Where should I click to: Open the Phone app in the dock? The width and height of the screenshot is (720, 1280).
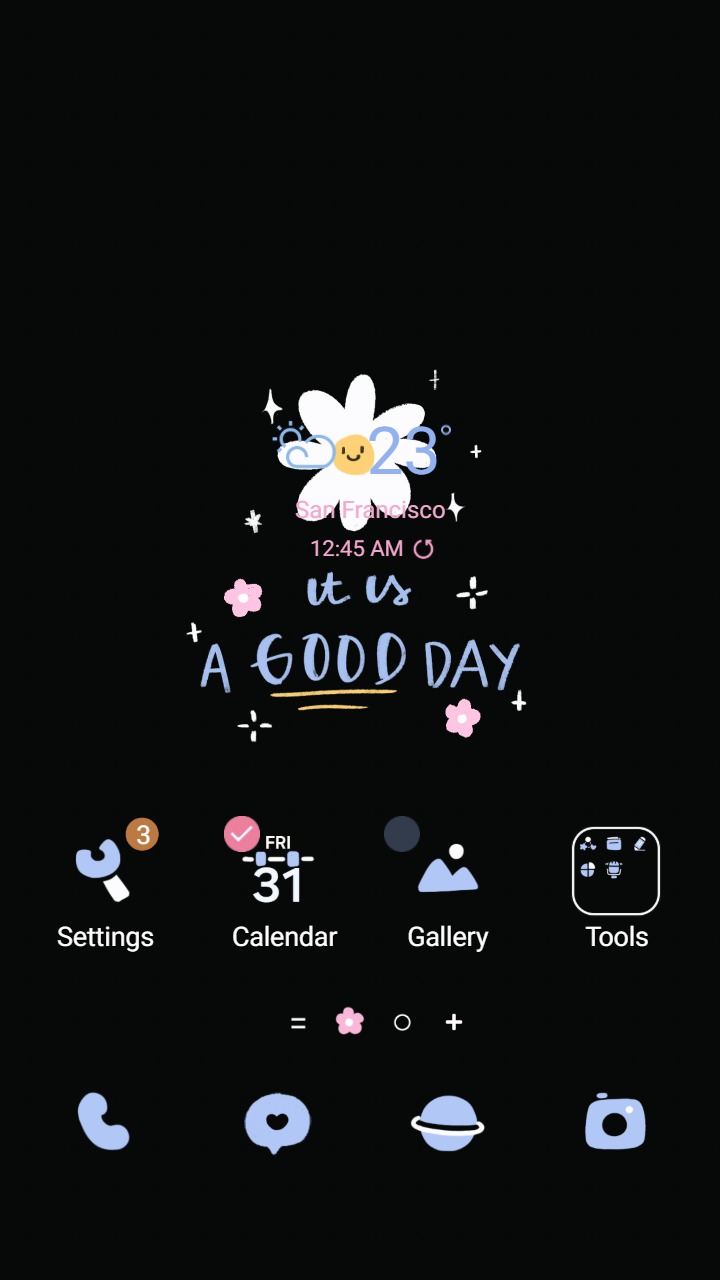point(103,1122)
